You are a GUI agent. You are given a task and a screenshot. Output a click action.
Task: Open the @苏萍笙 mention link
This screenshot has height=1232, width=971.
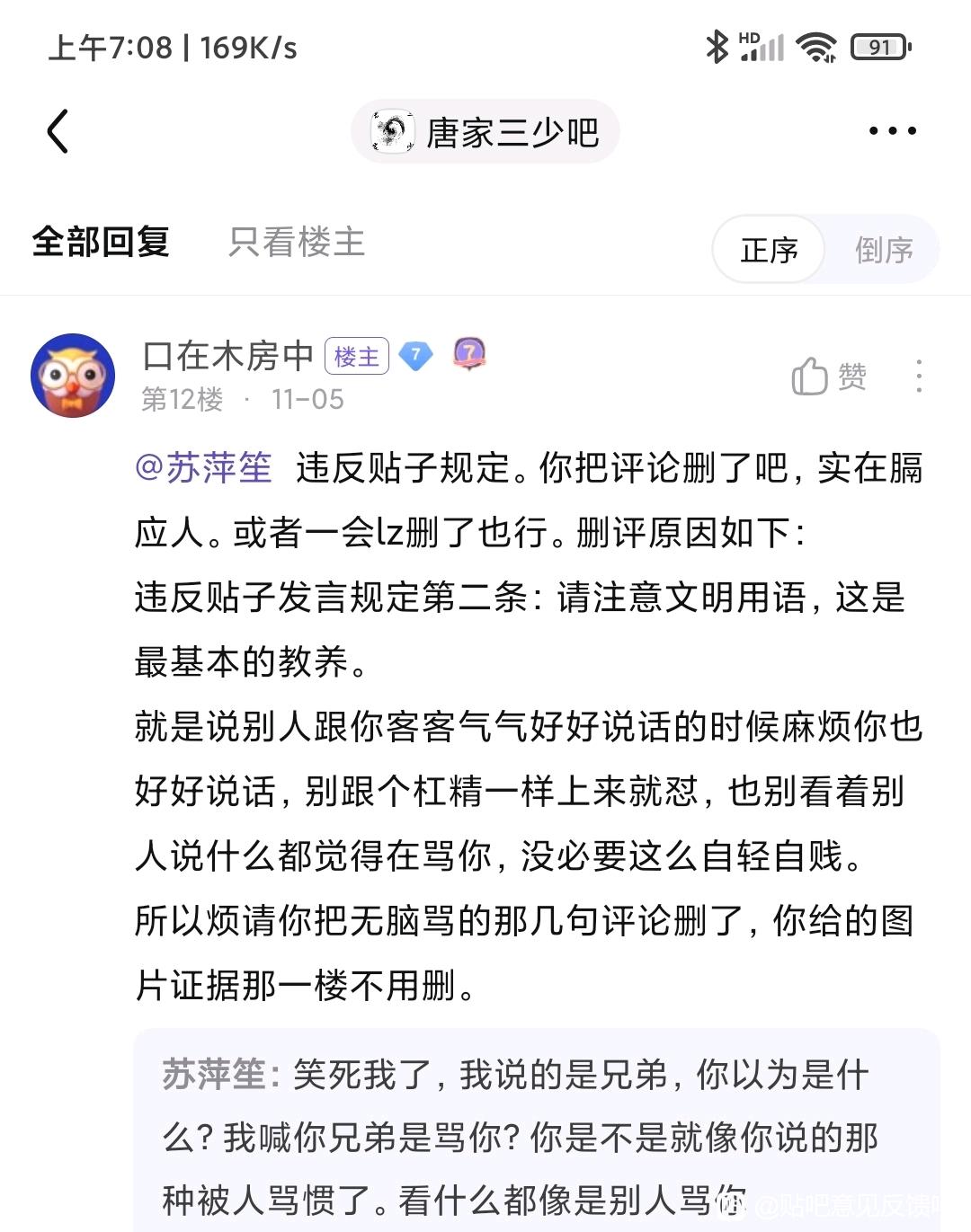coord(204,469)
